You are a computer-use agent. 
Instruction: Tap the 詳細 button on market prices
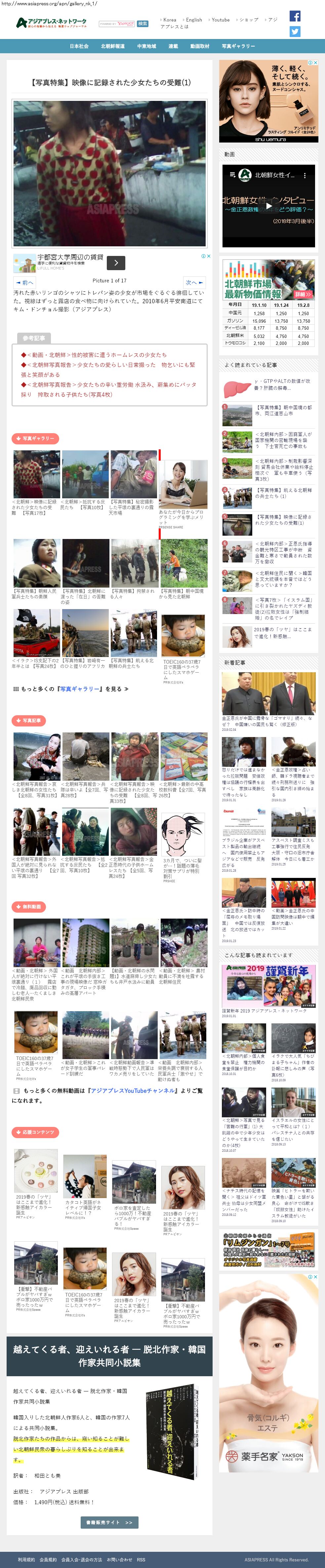tap(303, 294)
